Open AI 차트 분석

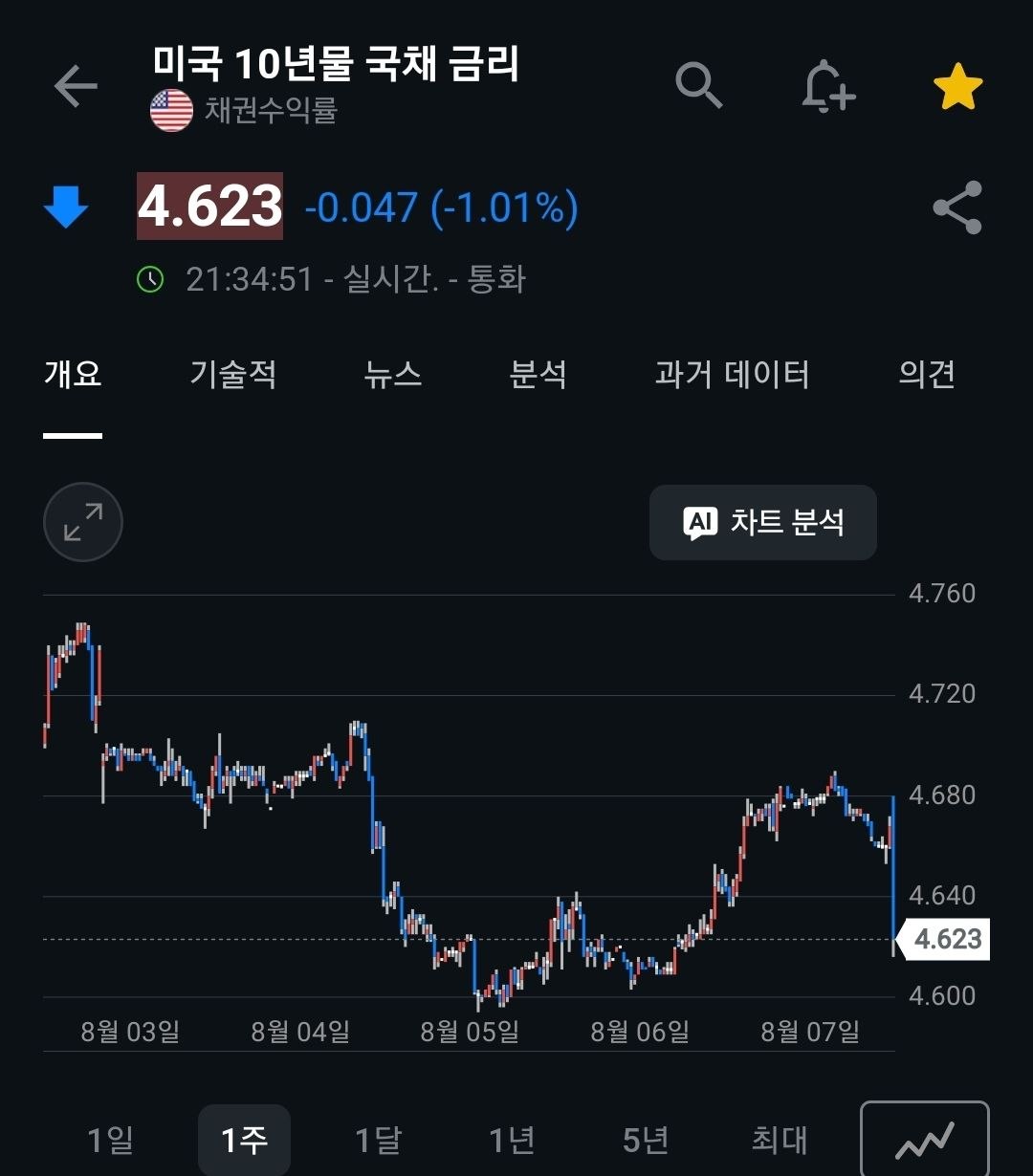[763, 522]
